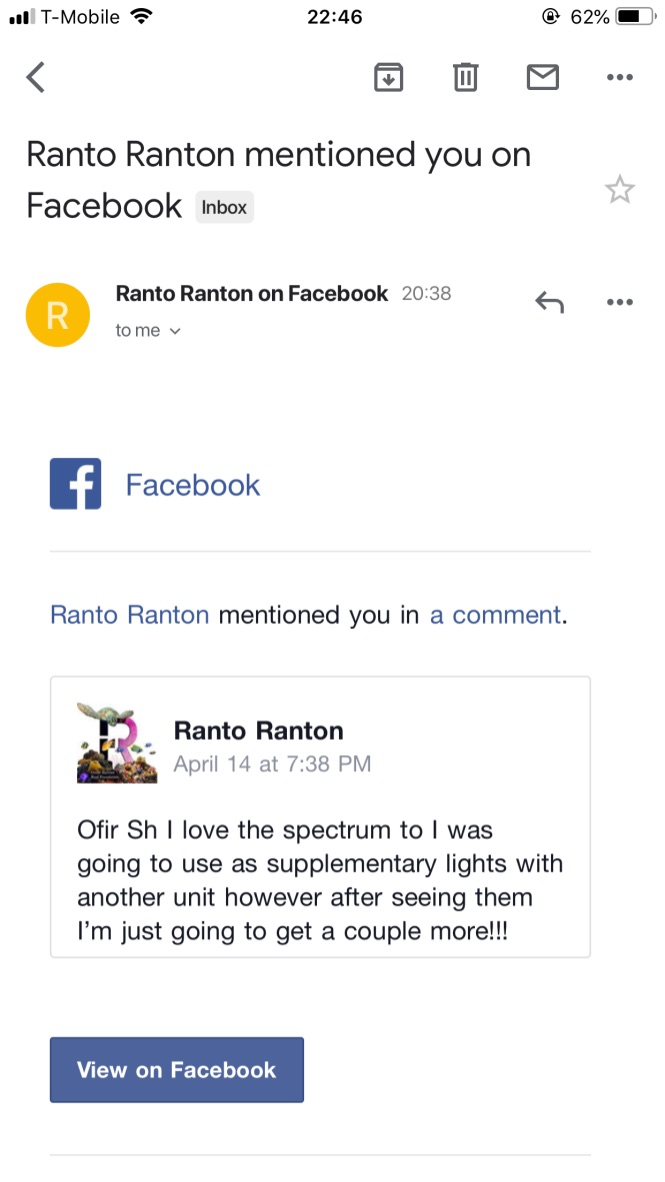Mark the email as unread
The height and width of the screenshot is (1182, 665).
(542, 77)
